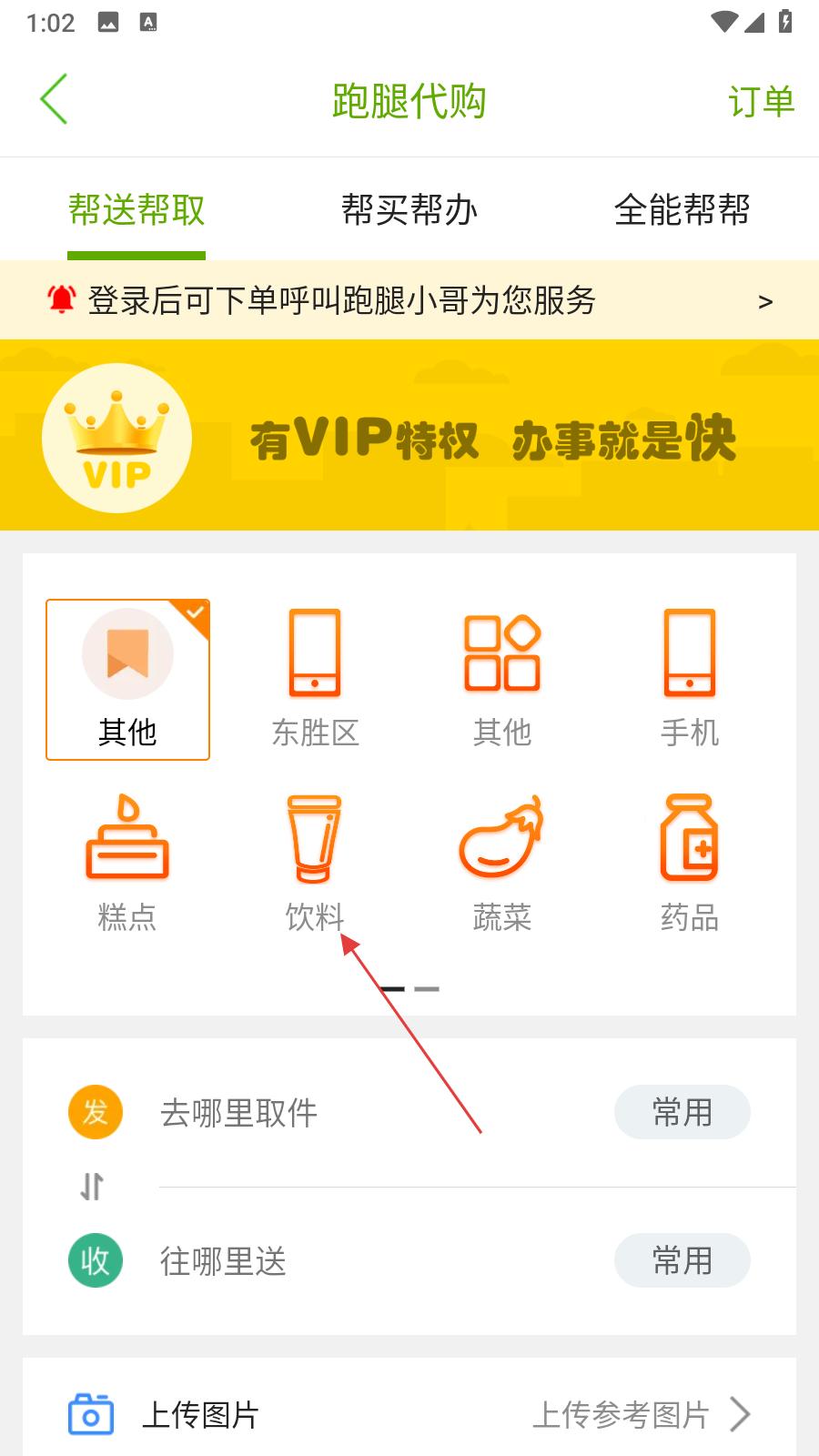
Task: Open the VIP privileges banner
Action: 409,436
